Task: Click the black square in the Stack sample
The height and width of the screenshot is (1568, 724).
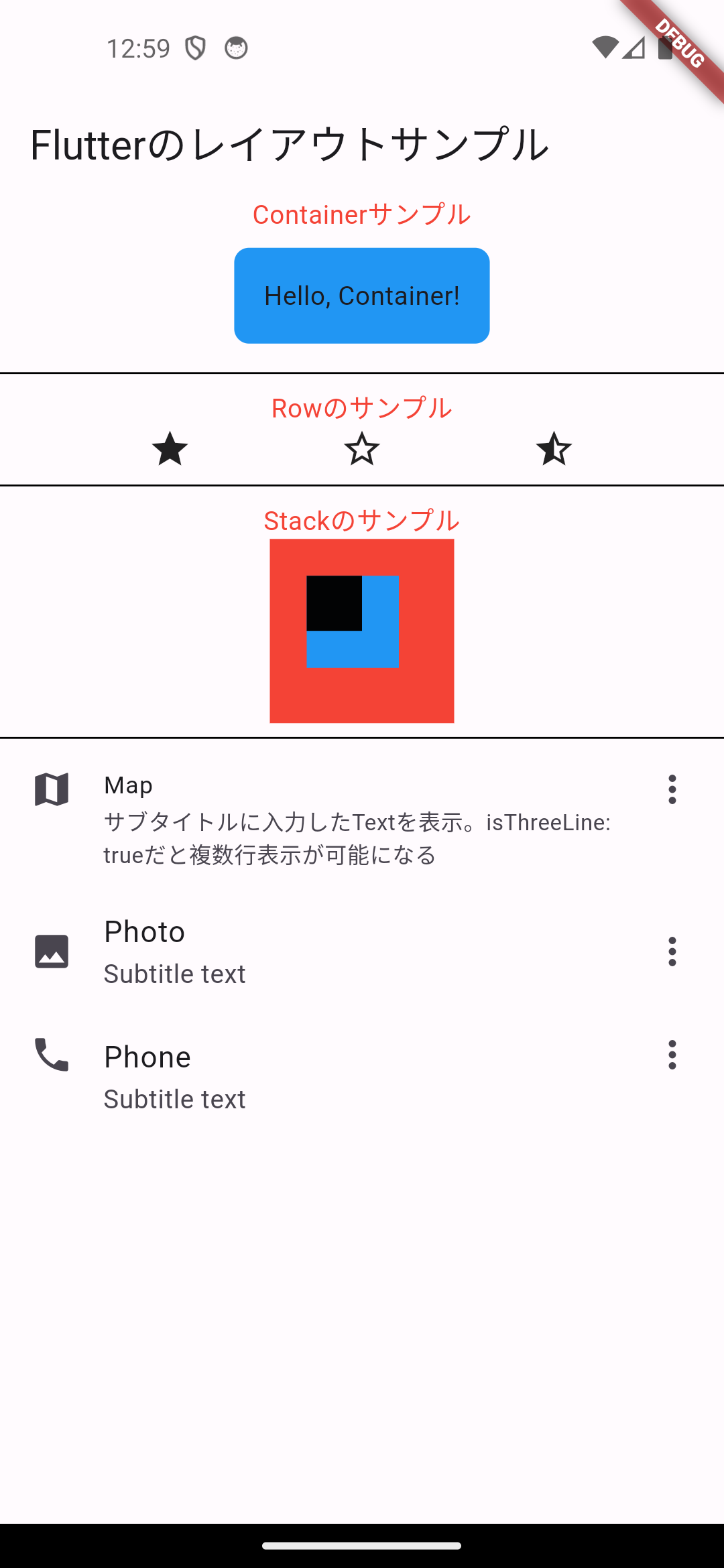Action: (x=334, y=602)
